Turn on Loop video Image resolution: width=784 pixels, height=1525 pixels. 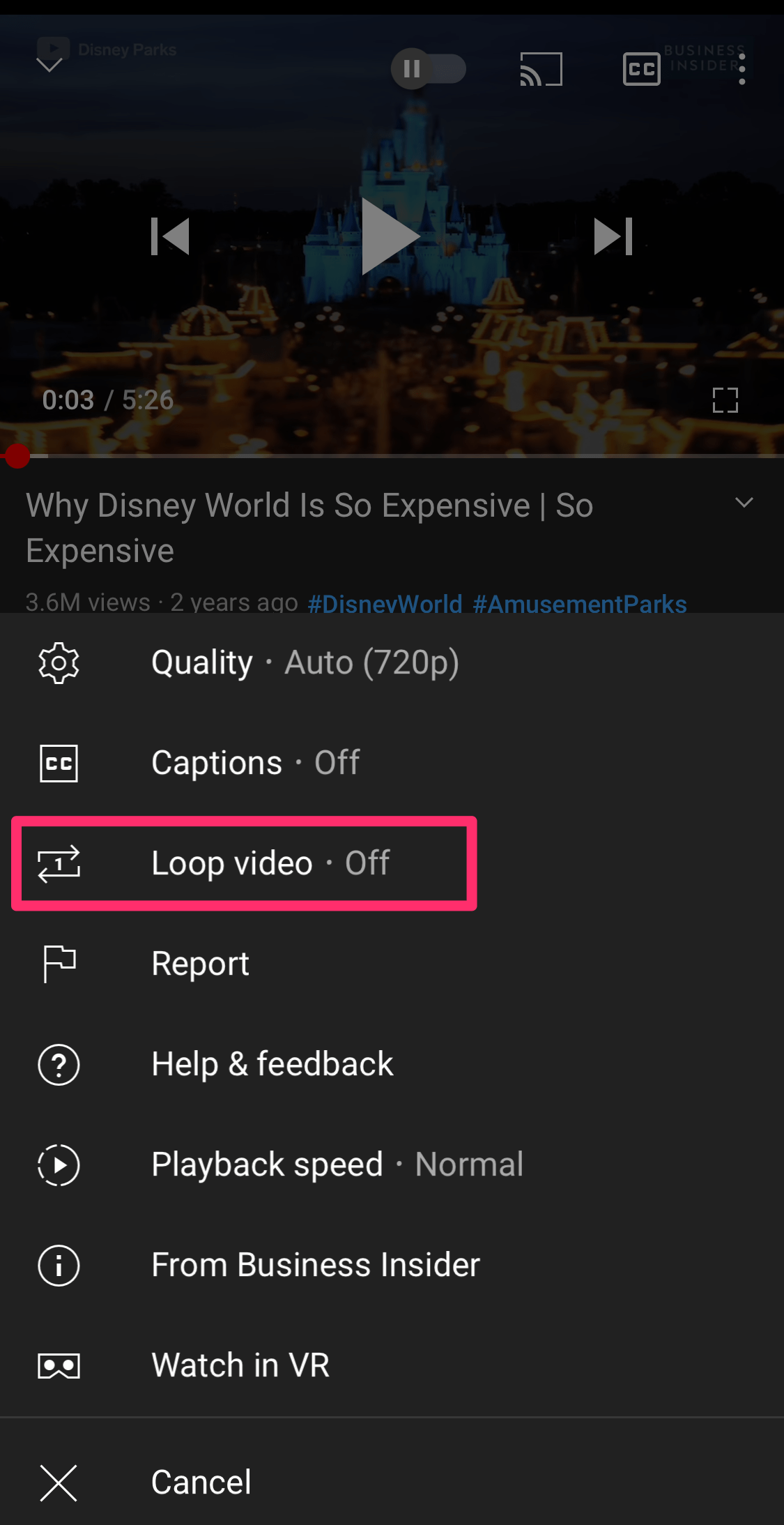coord(392,863)
